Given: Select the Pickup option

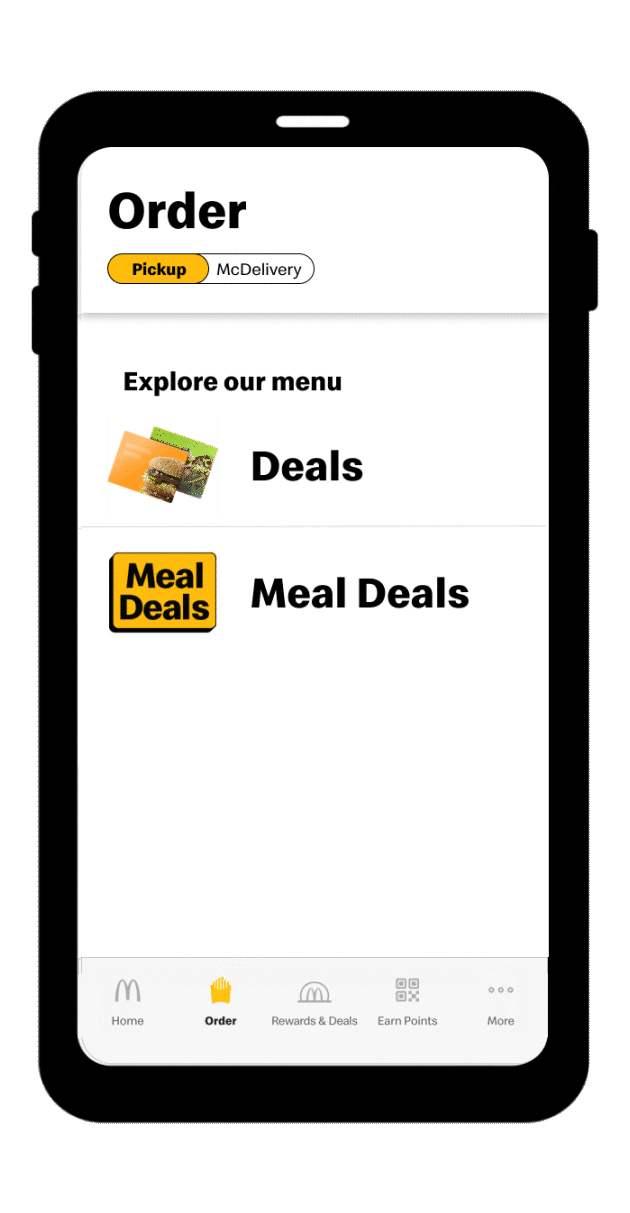Looking at the screenshot, I should tap(158, 269).
